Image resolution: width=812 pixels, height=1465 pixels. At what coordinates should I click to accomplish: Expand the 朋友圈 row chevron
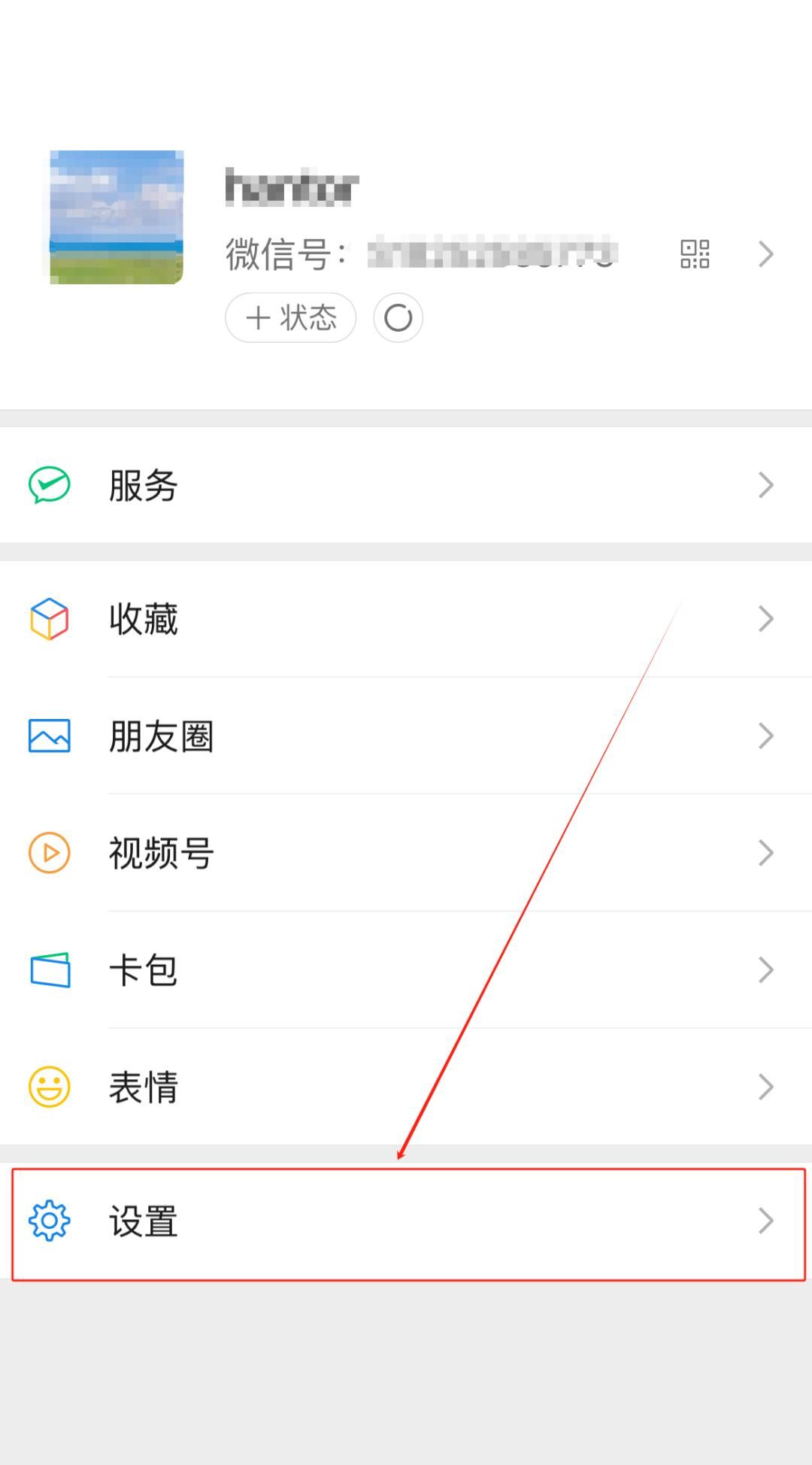click(765, 736)
